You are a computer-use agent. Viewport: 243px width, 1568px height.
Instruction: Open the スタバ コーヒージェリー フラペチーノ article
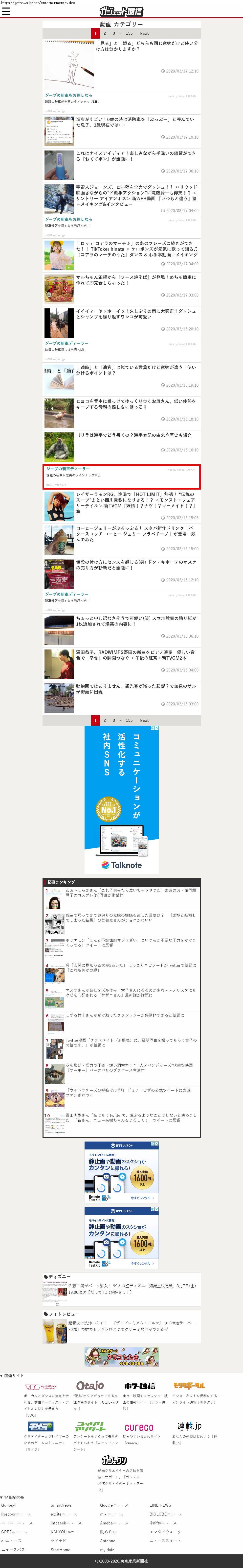[137, 534]
